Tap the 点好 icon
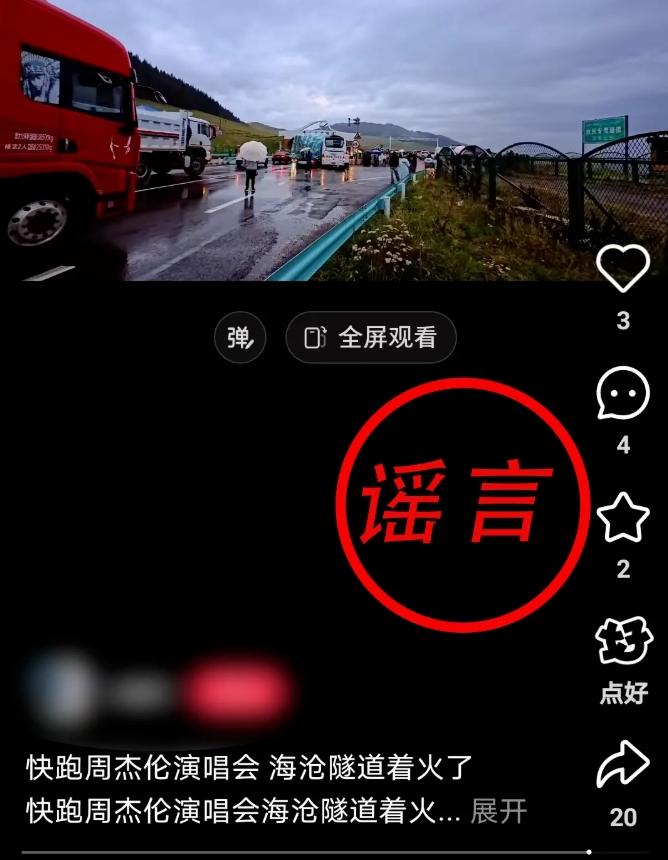The height and width of the screenshot is (860, 668). pos(622,645)
